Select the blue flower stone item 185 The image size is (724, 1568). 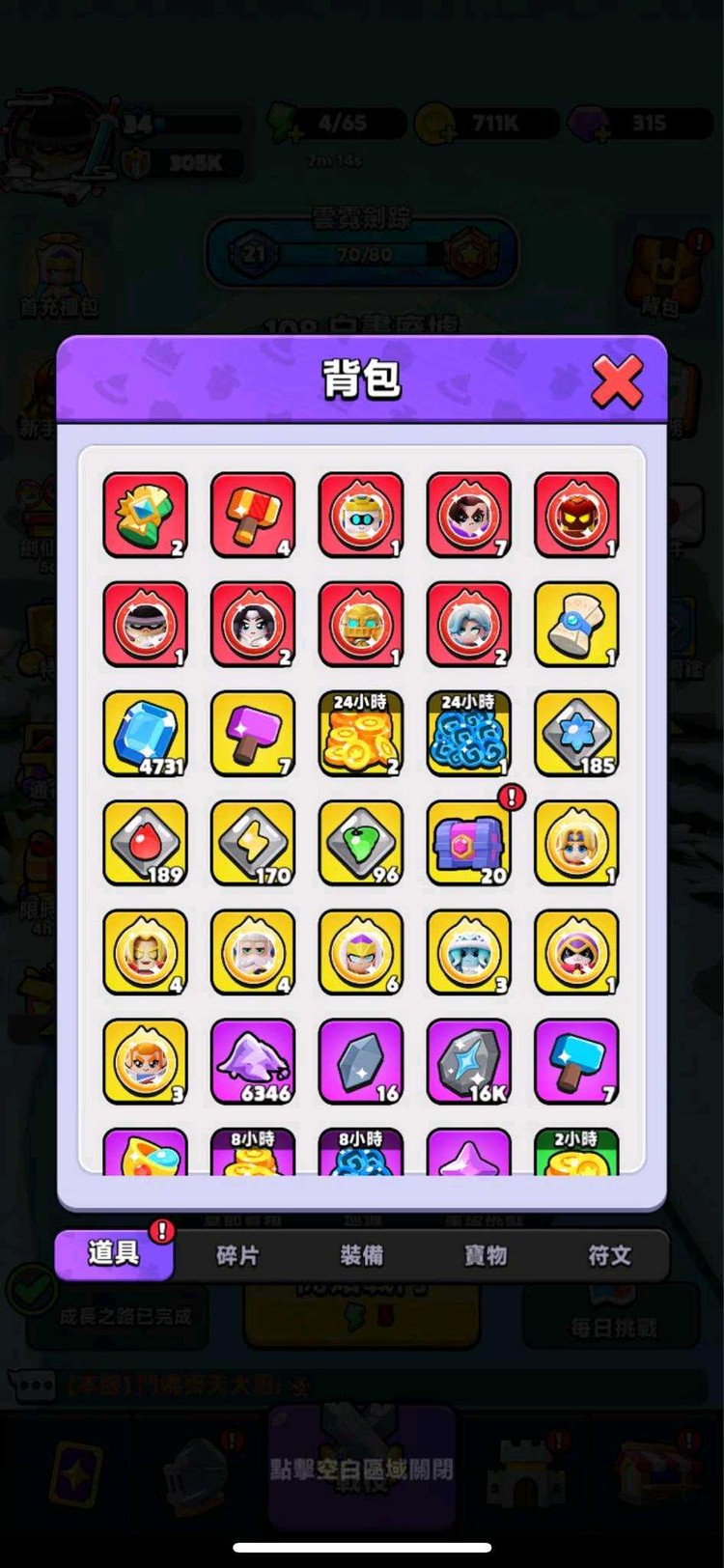click(x=576, y=734)
